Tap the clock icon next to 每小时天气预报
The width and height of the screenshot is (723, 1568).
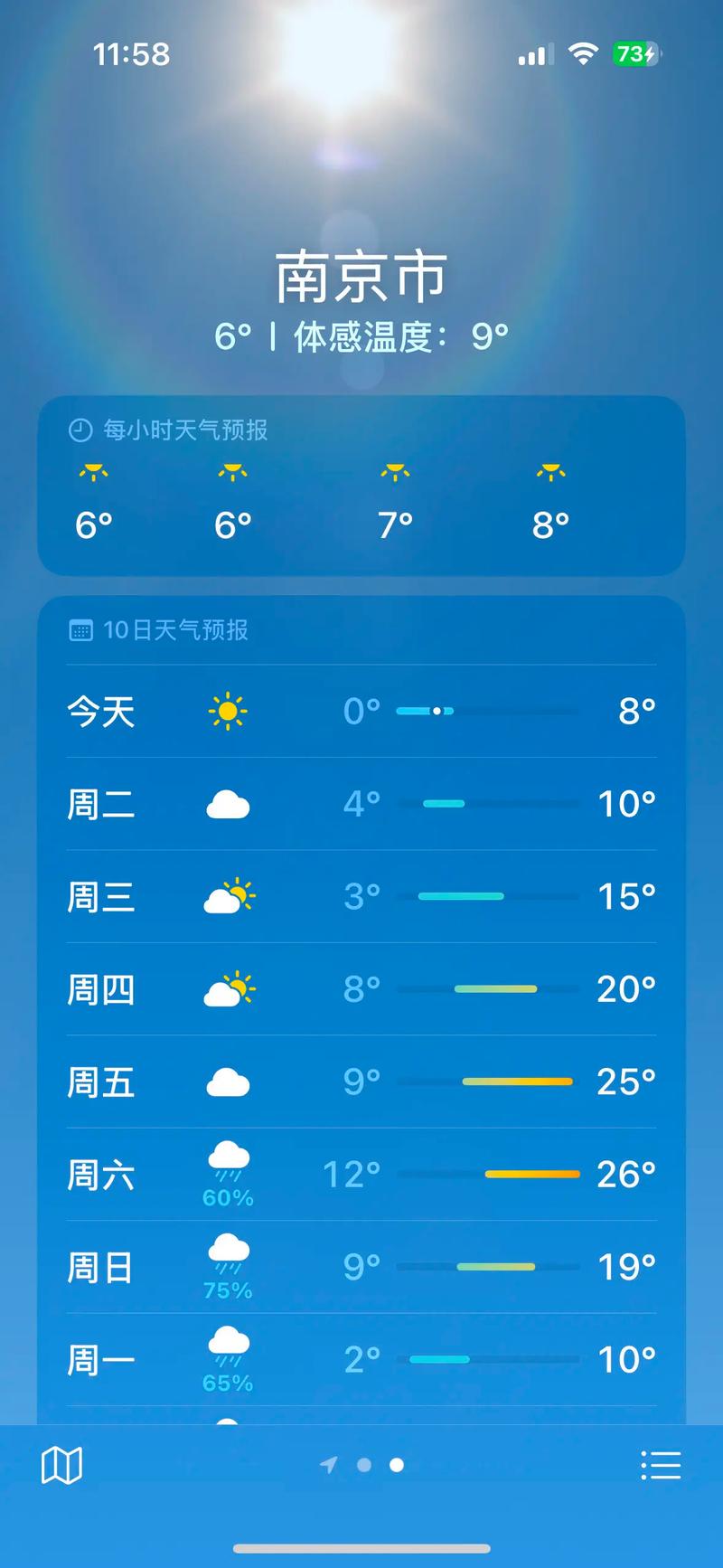[x=80, y=430]
